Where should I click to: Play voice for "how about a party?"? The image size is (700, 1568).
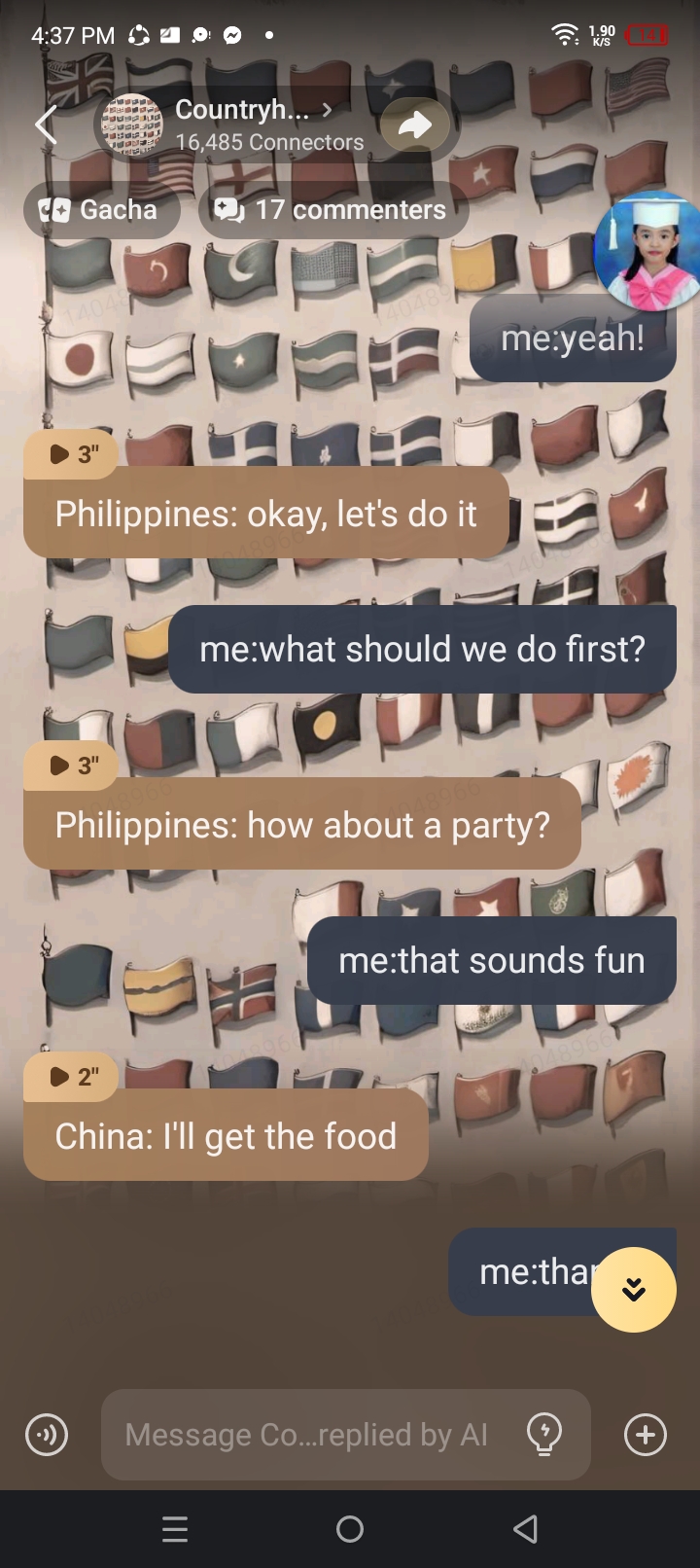71,766
